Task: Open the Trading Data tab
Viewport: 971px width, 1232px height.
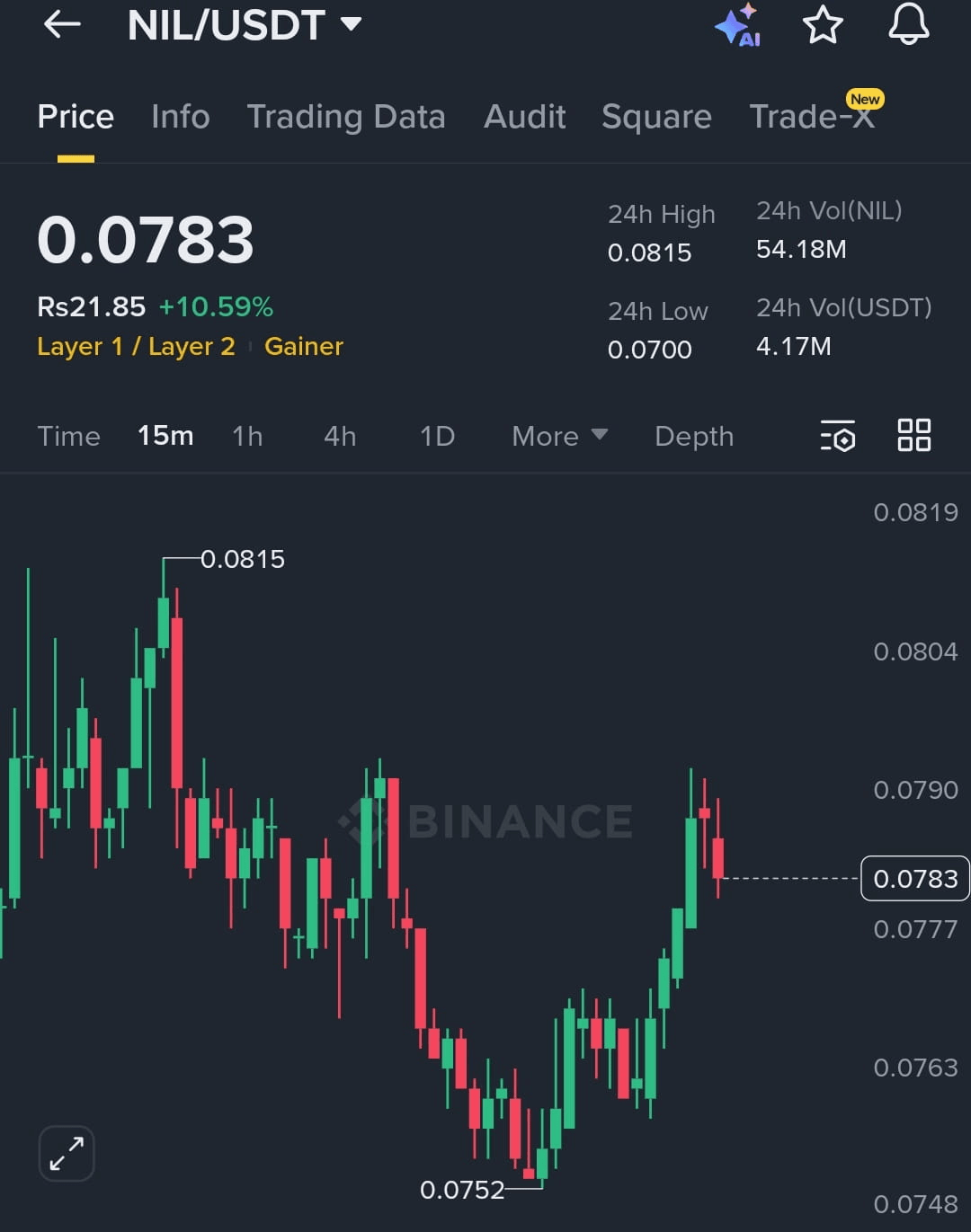Action: point(346,117)
